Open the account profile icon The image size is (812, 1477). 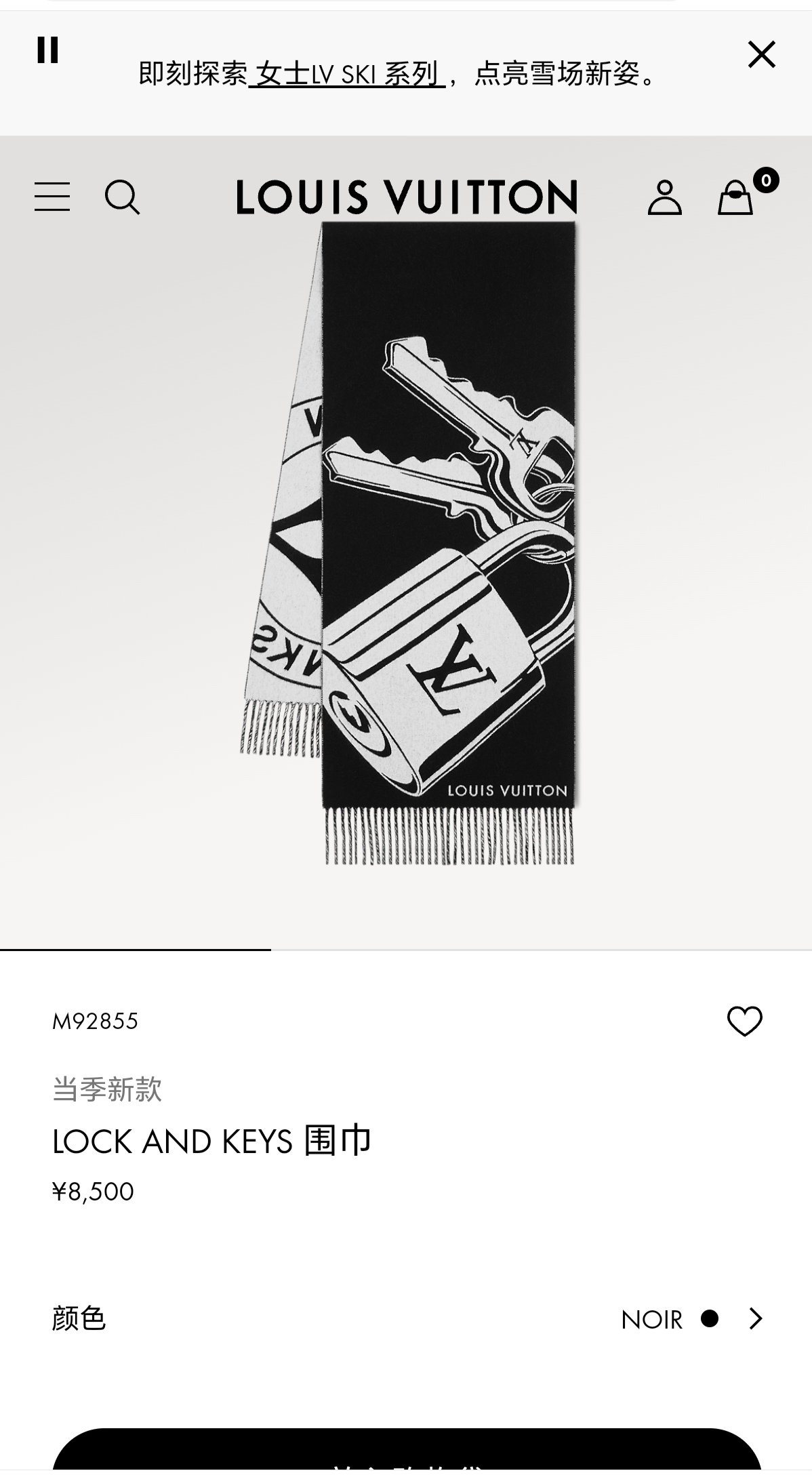[x=664, y=197]
